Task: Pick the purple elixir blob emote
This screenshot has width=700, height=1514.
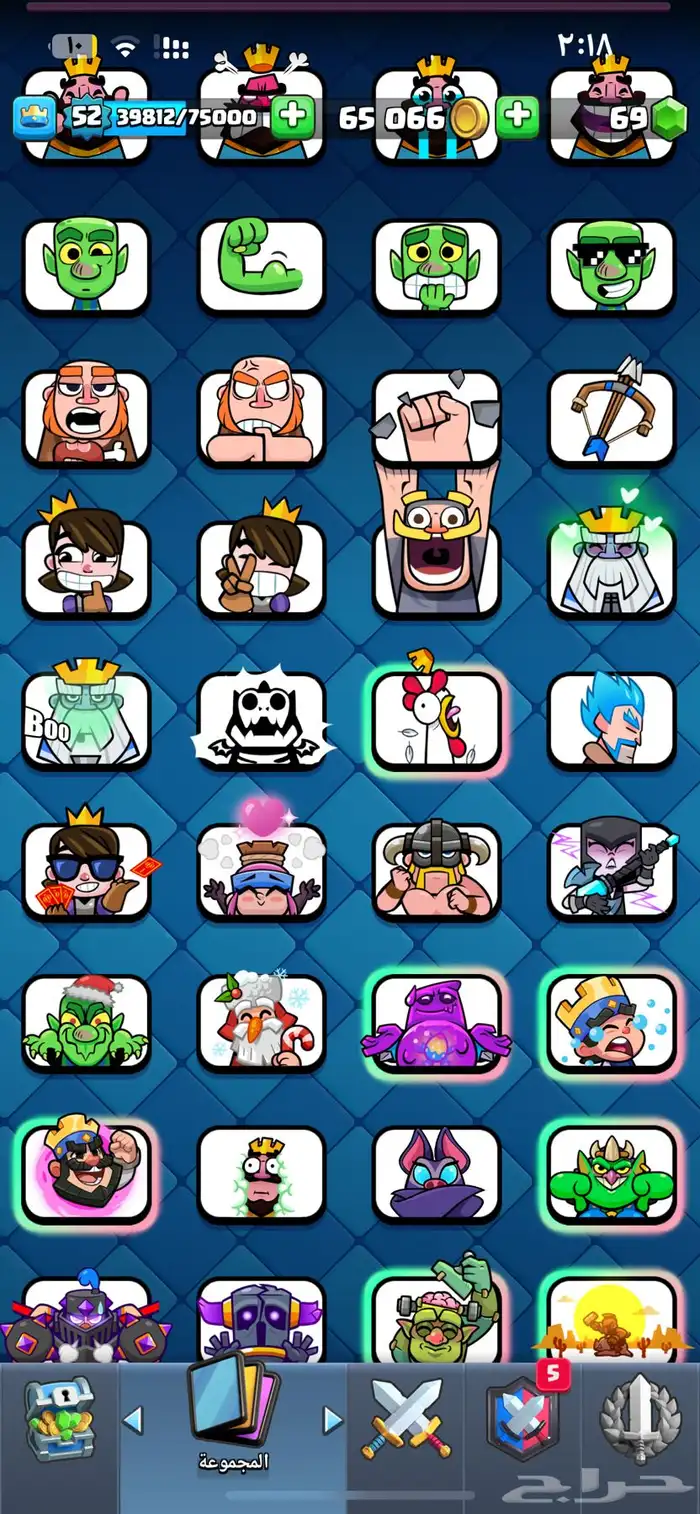Action: (436, 1023)
